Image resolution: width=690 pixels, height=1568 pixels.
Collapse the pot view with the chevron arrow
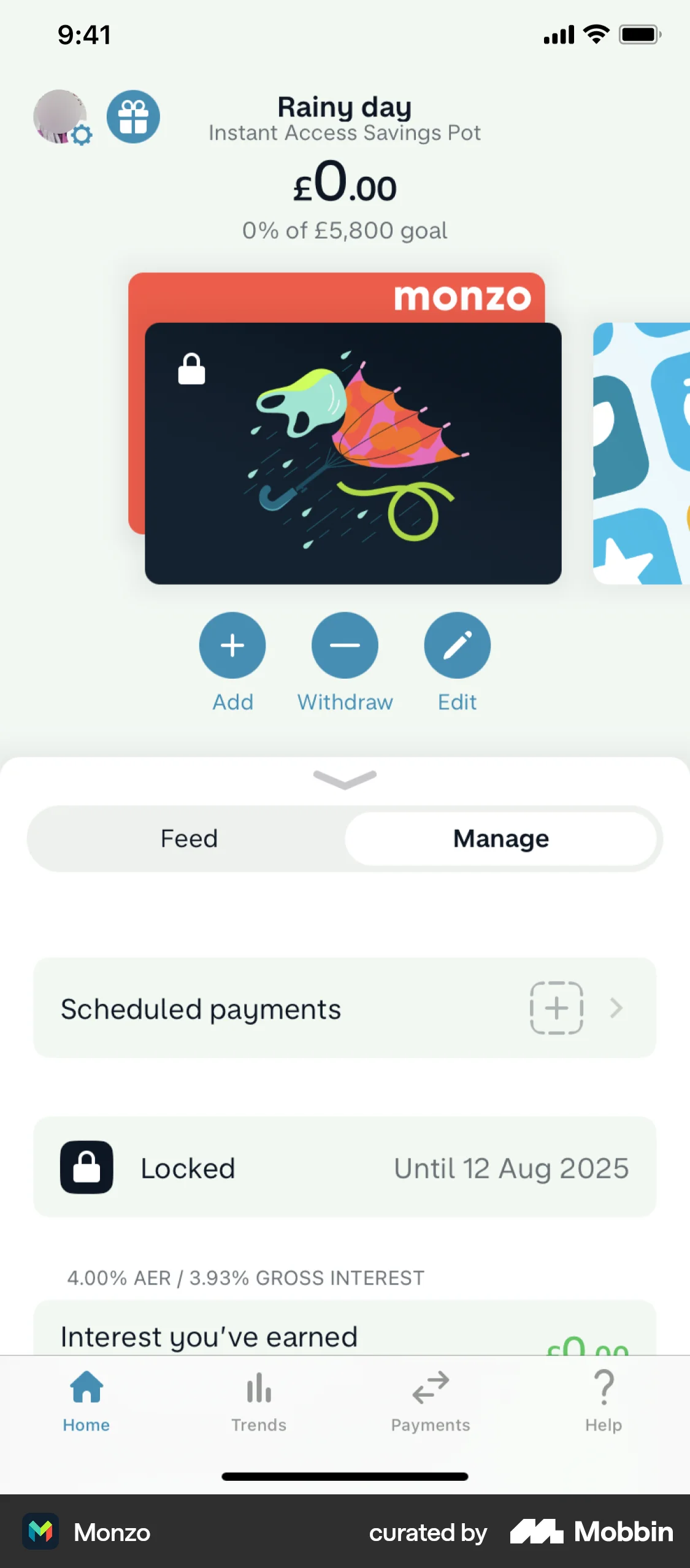pyautogui.click(x=345, y=781)
